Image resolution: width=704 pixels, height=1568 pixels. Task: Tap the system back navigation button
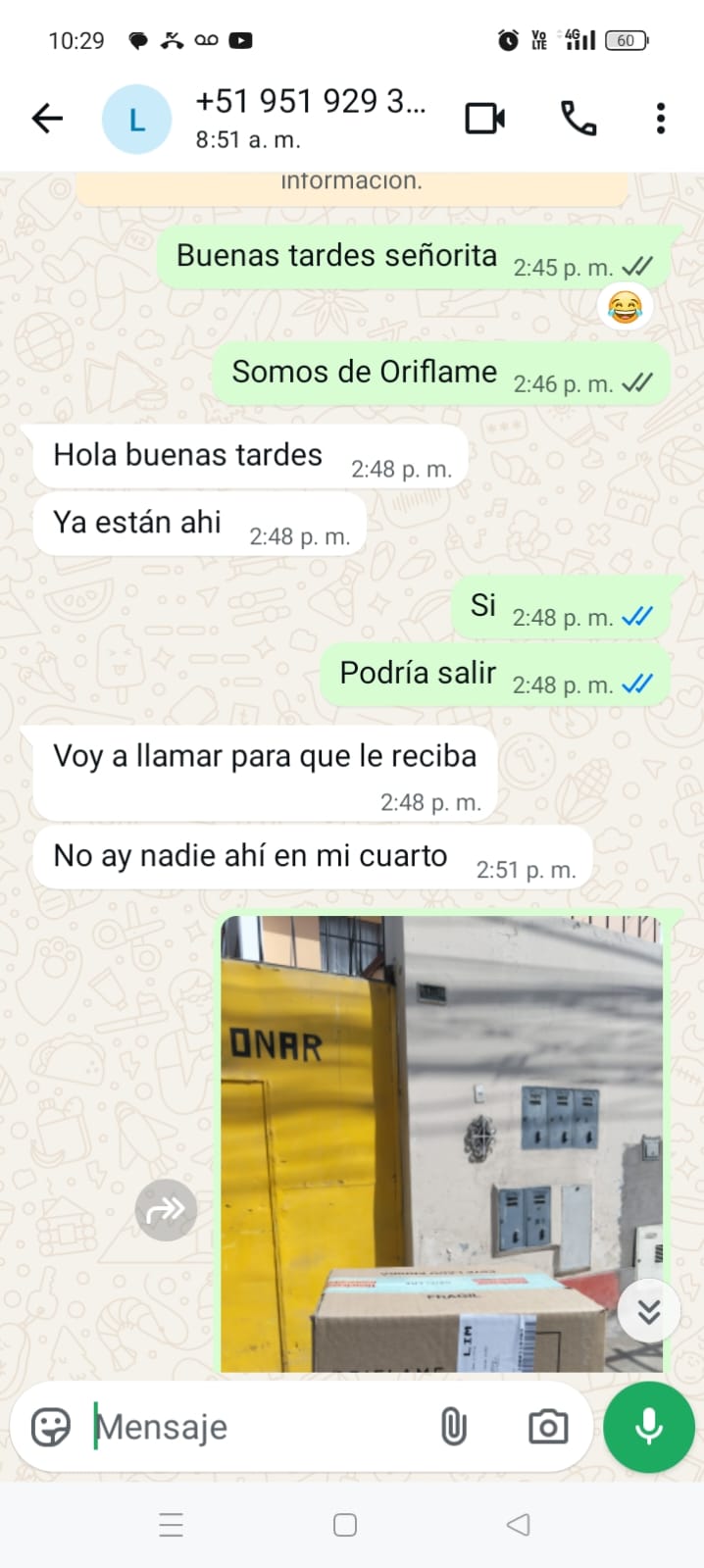coord(518,1525)
